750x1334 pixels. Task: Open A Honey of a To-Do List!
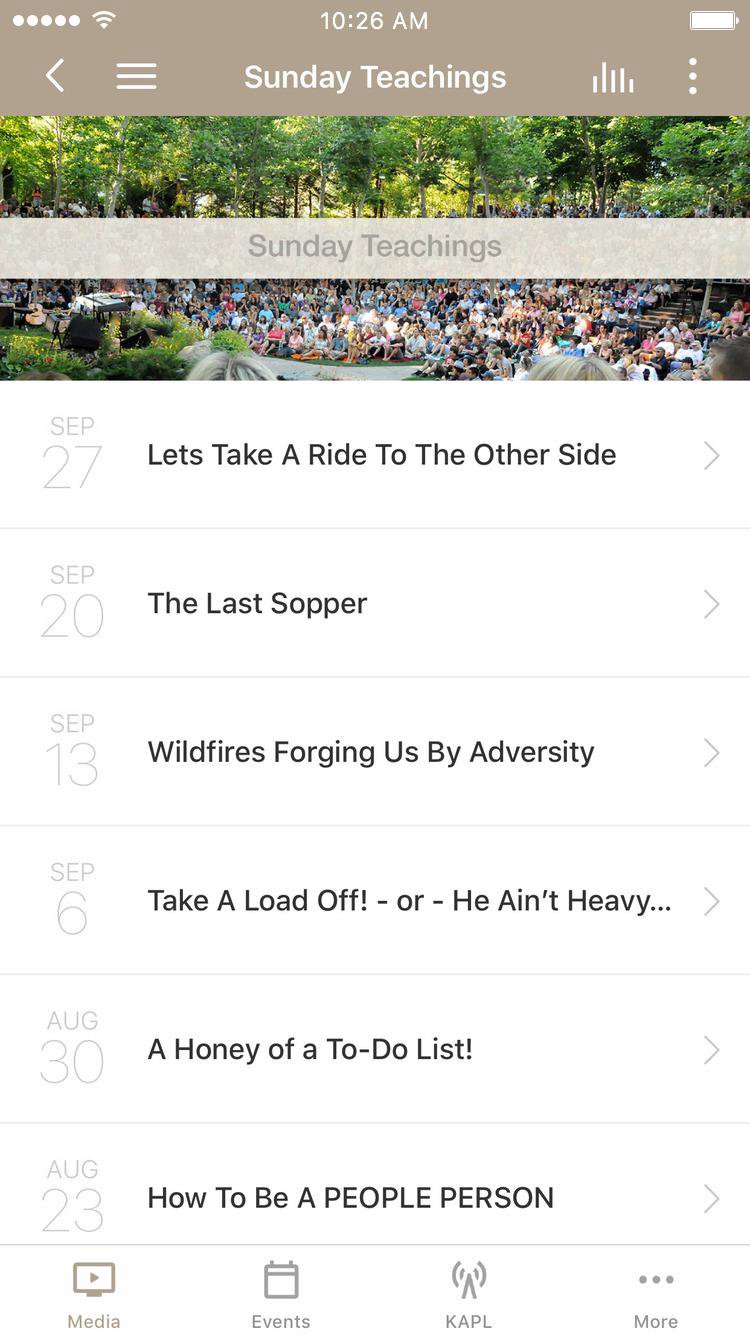click(x=375, y=1049)
